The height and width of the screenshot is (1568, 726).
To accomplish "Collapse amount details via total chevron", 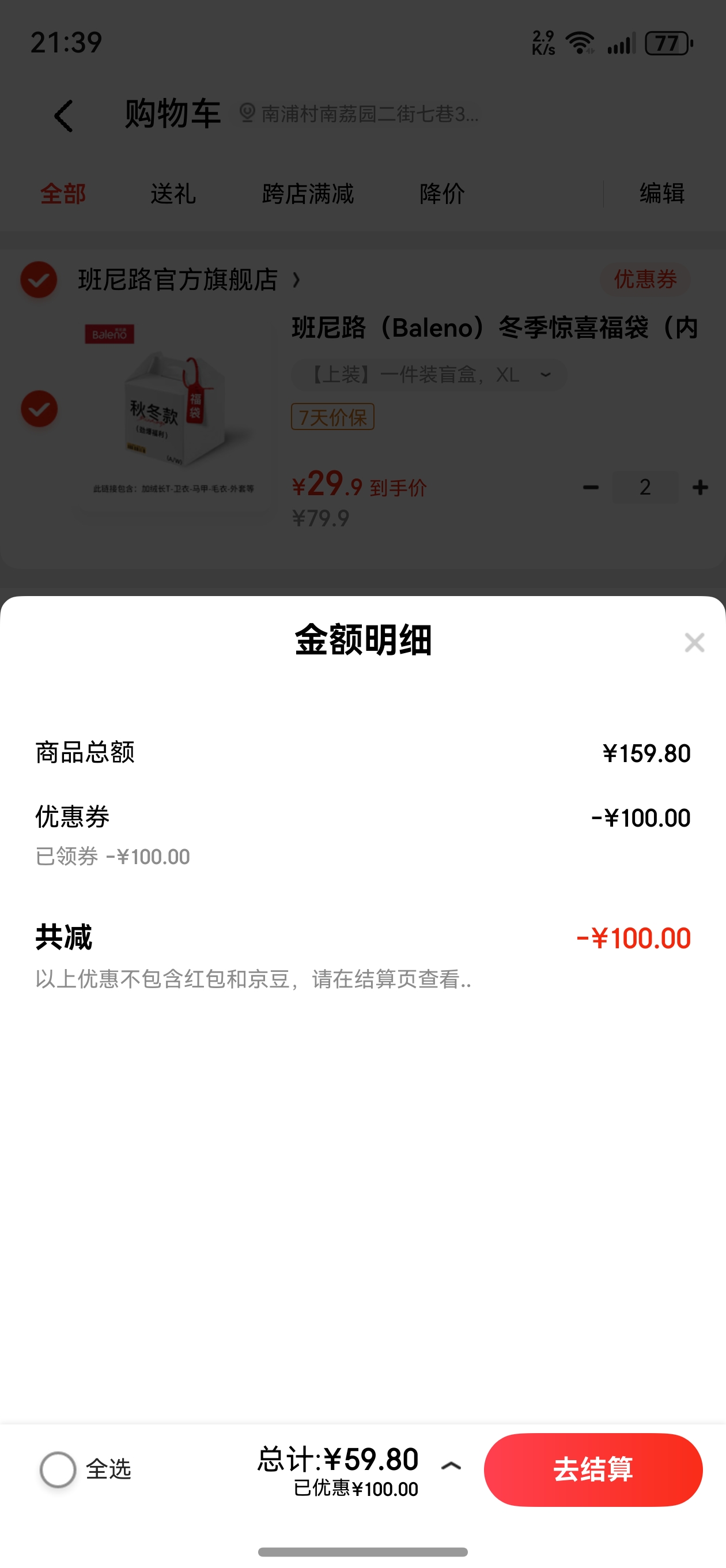I will click(x=451, y=1466).
